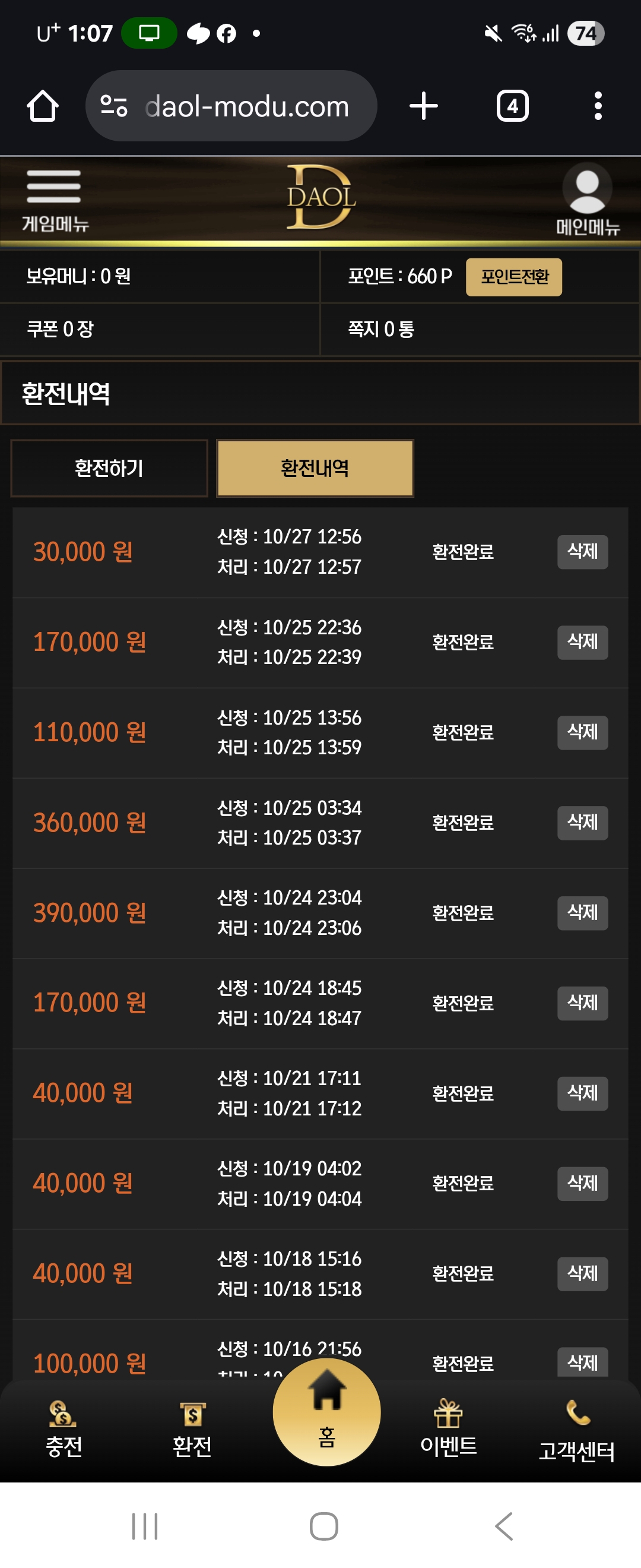This screenshot has width=641, height=1568.
Task: Open 충전 in the bottom bar
Action: 64,1428
